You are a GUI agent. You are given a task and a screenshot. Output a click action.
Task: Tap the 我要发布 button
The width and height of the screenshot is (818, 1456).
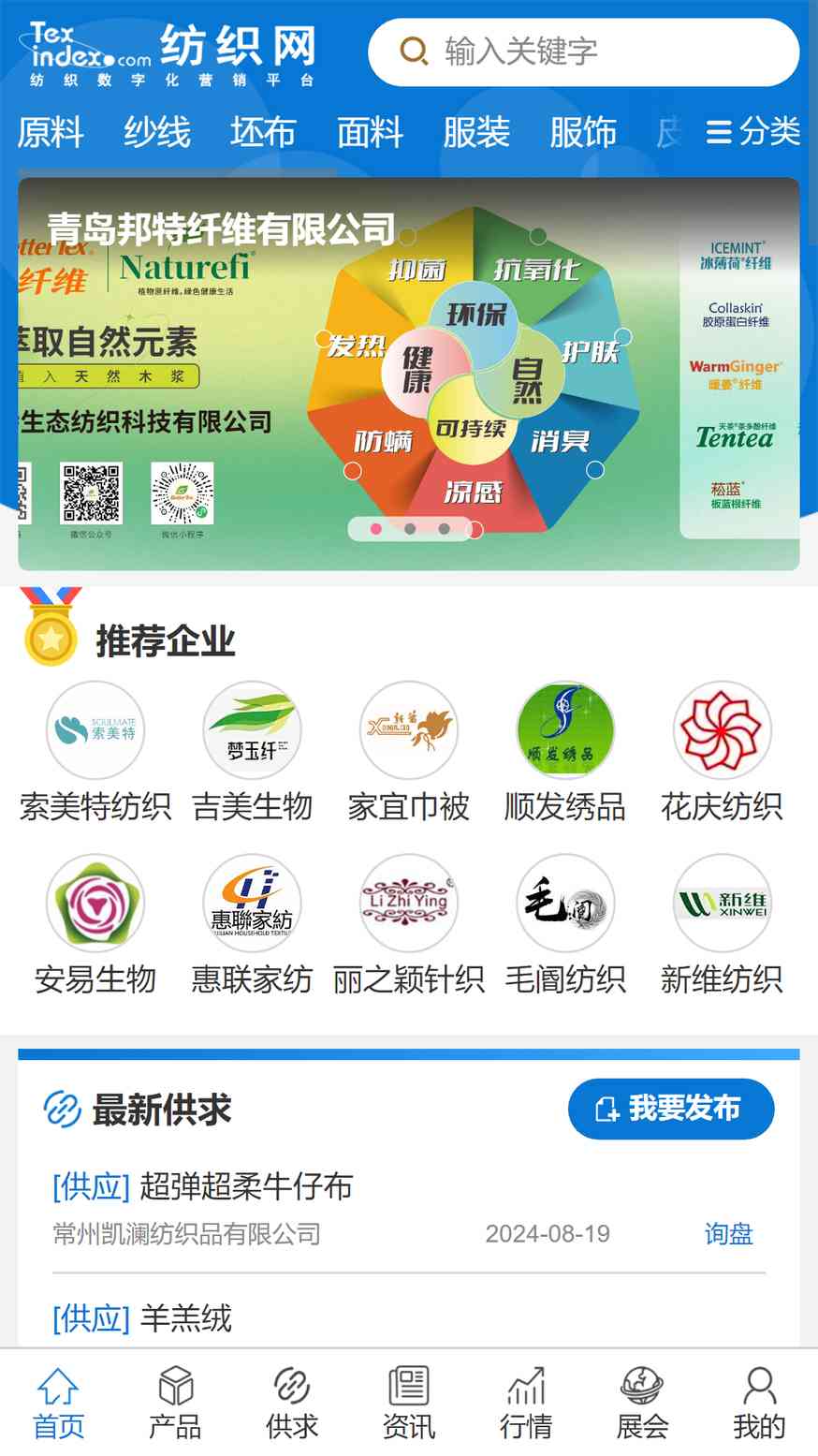671,1109
